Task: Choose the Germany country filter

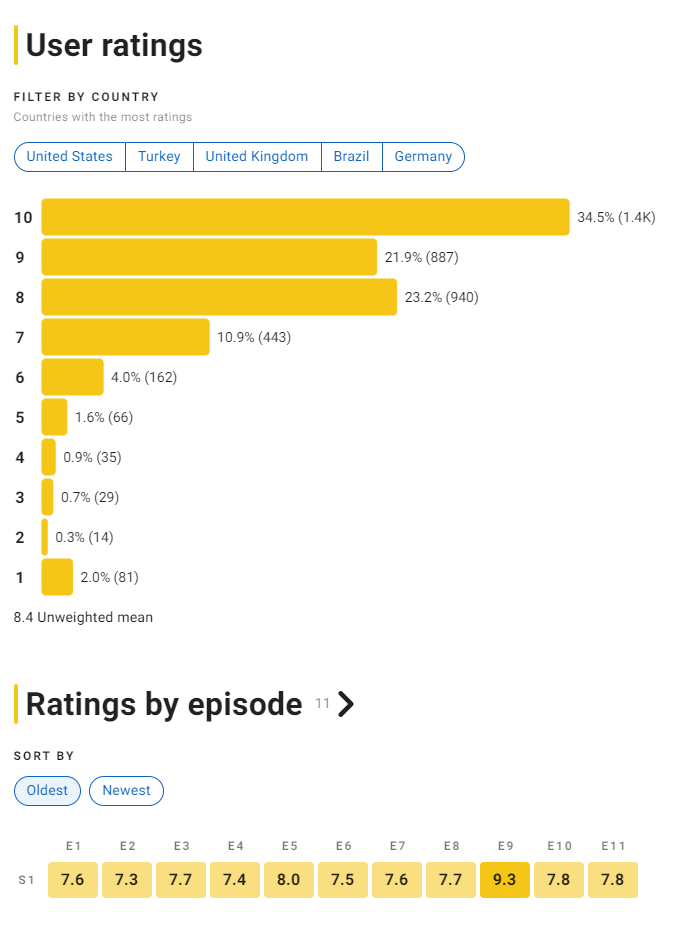Action: click(x=423, y=157)
